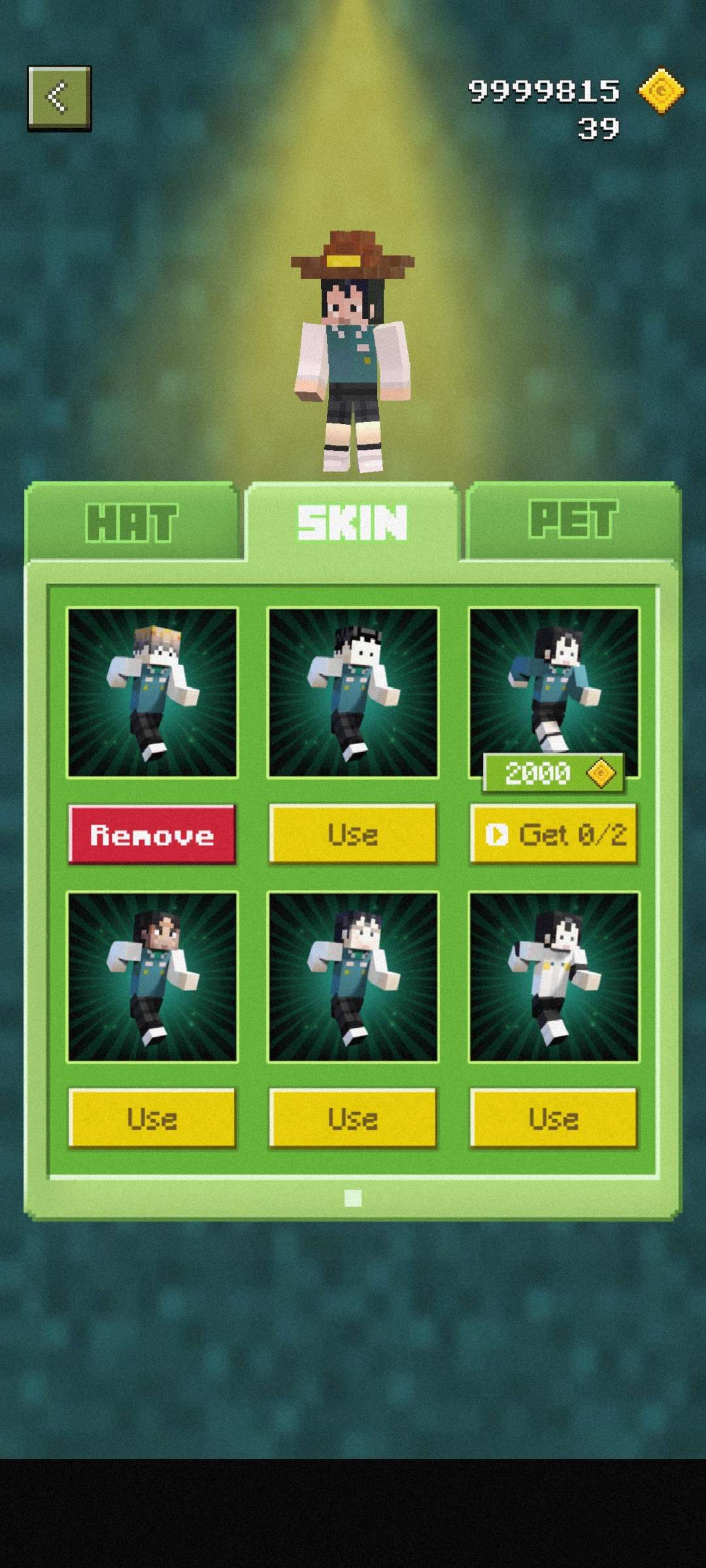
Task: Use the skin next to Remove
Action: click(352, 834)
